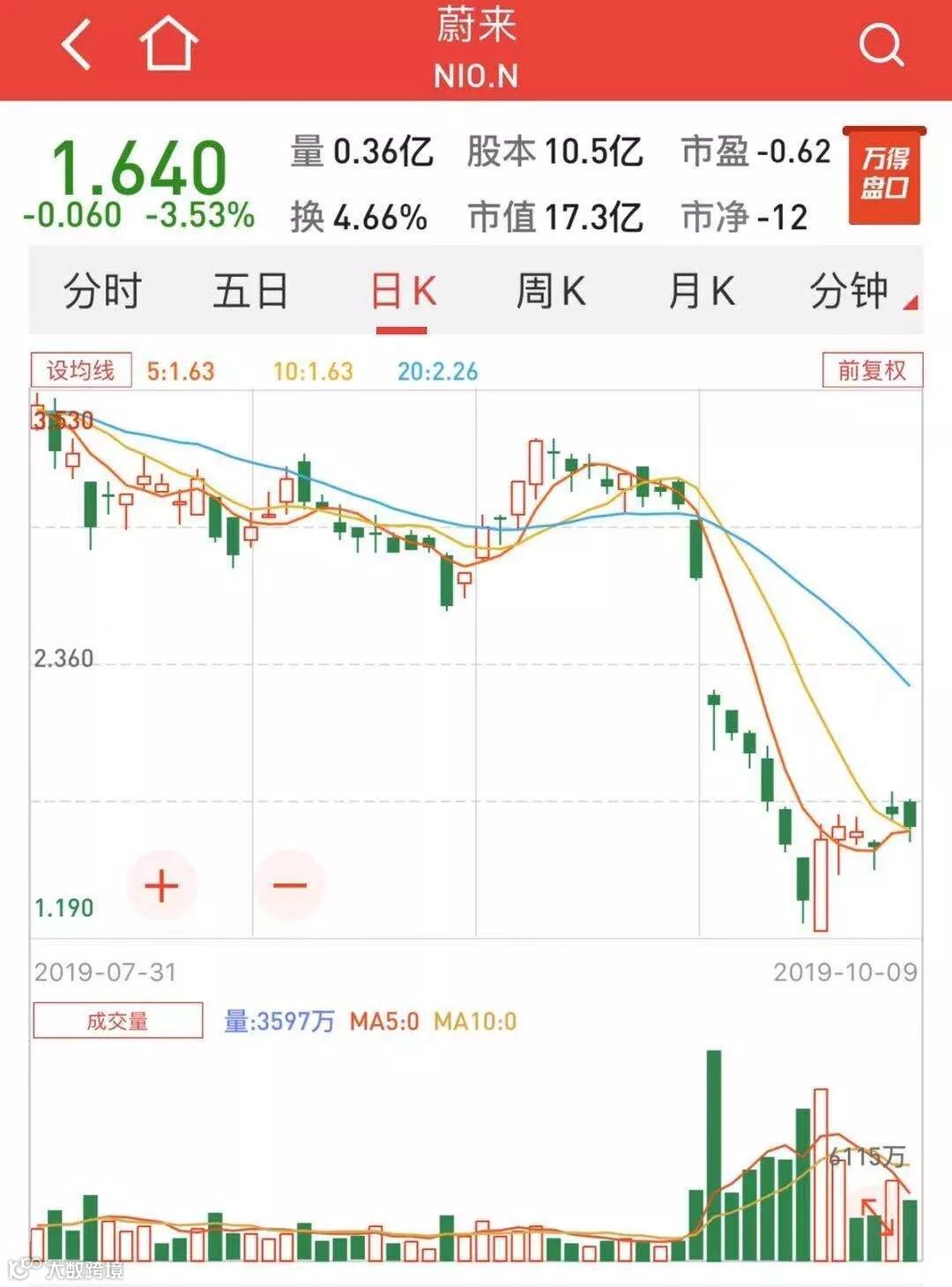
Task: Open the 万得盘口 panel
Action: (885, 176)
